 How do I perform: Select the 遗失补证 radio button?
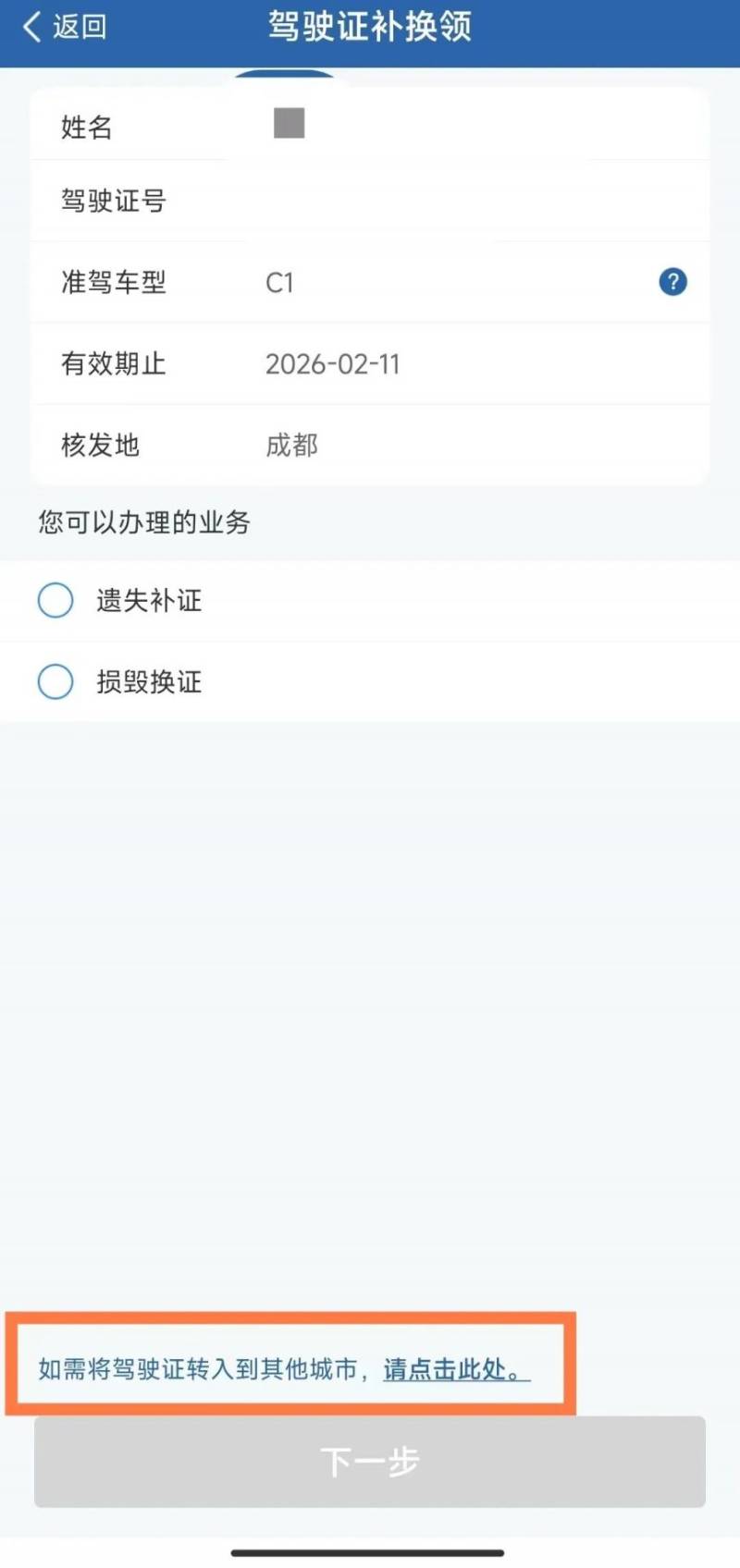[55, 600]
